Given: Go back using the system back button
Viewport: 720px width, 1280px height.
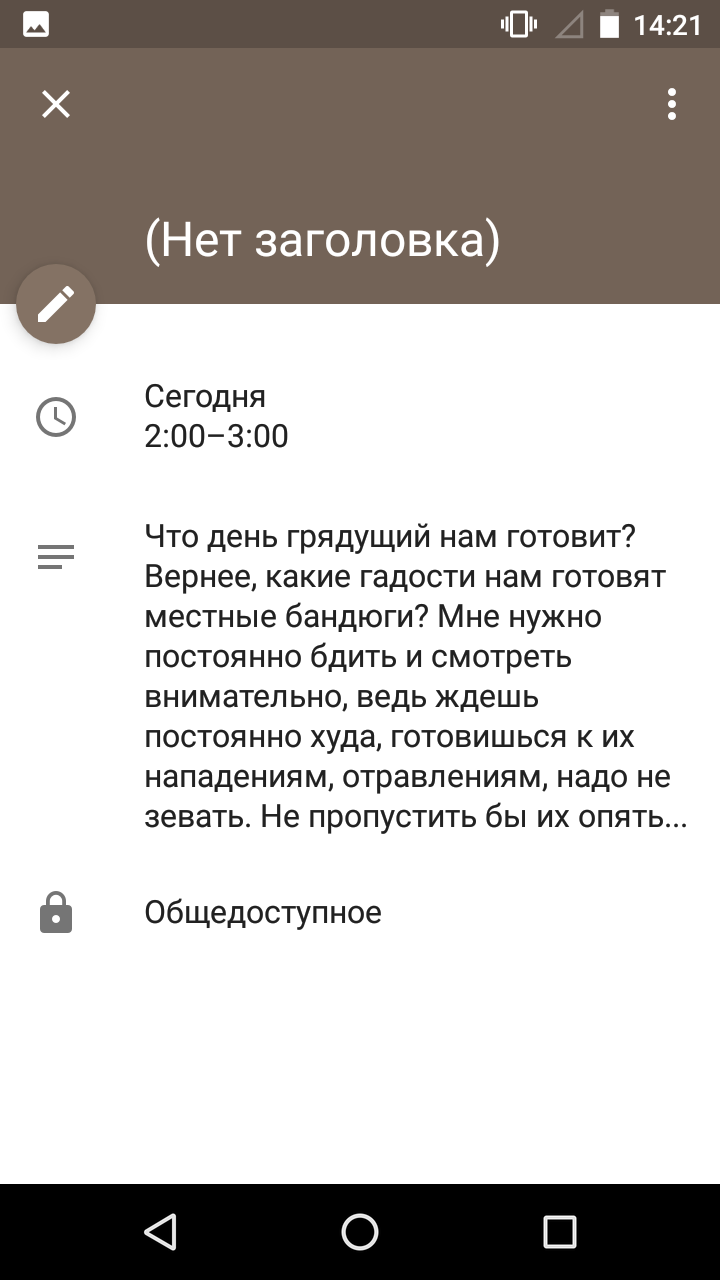Looking at the screenshot, I should (x=160, y=1232).
